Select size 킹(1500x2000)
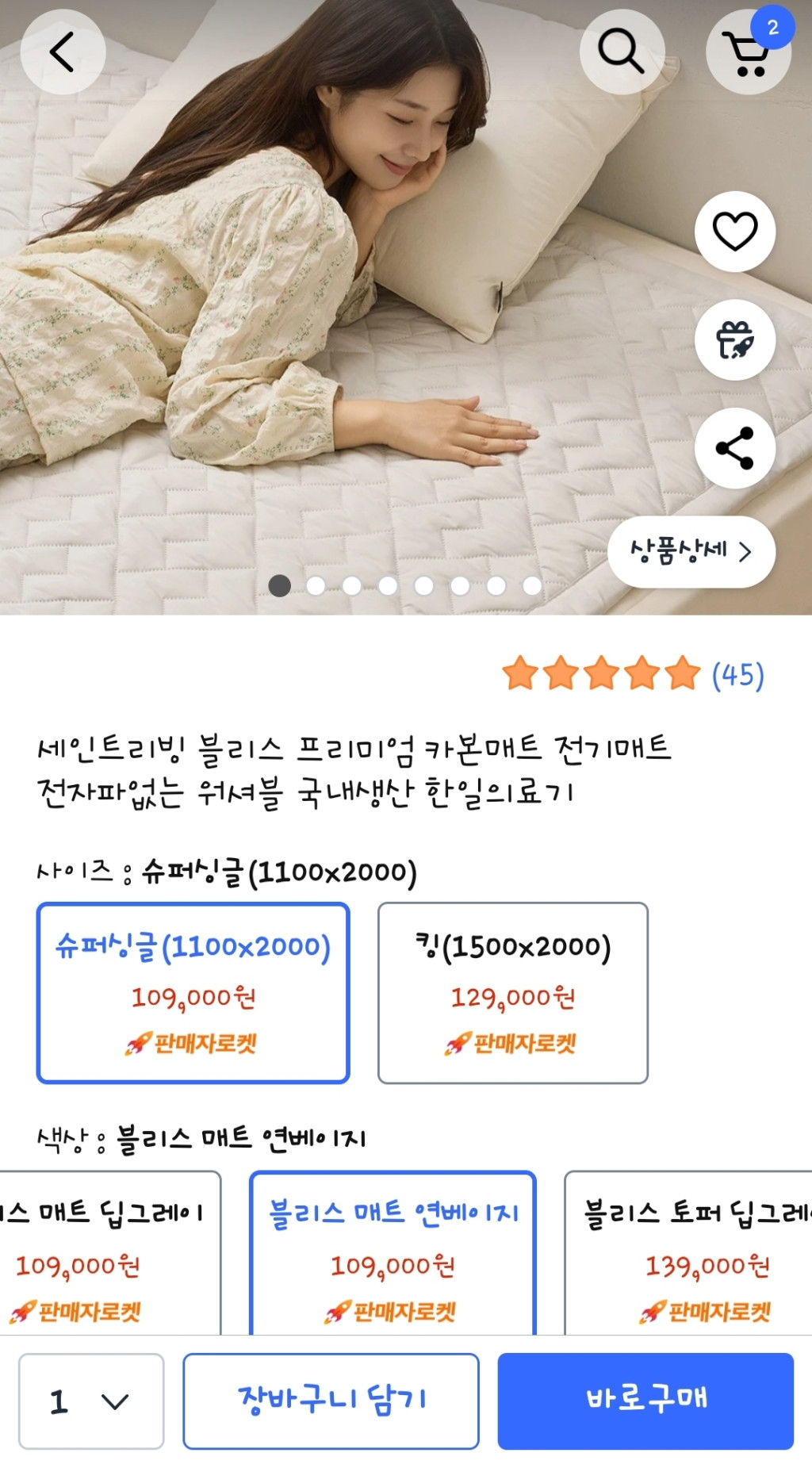 [x=513, y=992]
